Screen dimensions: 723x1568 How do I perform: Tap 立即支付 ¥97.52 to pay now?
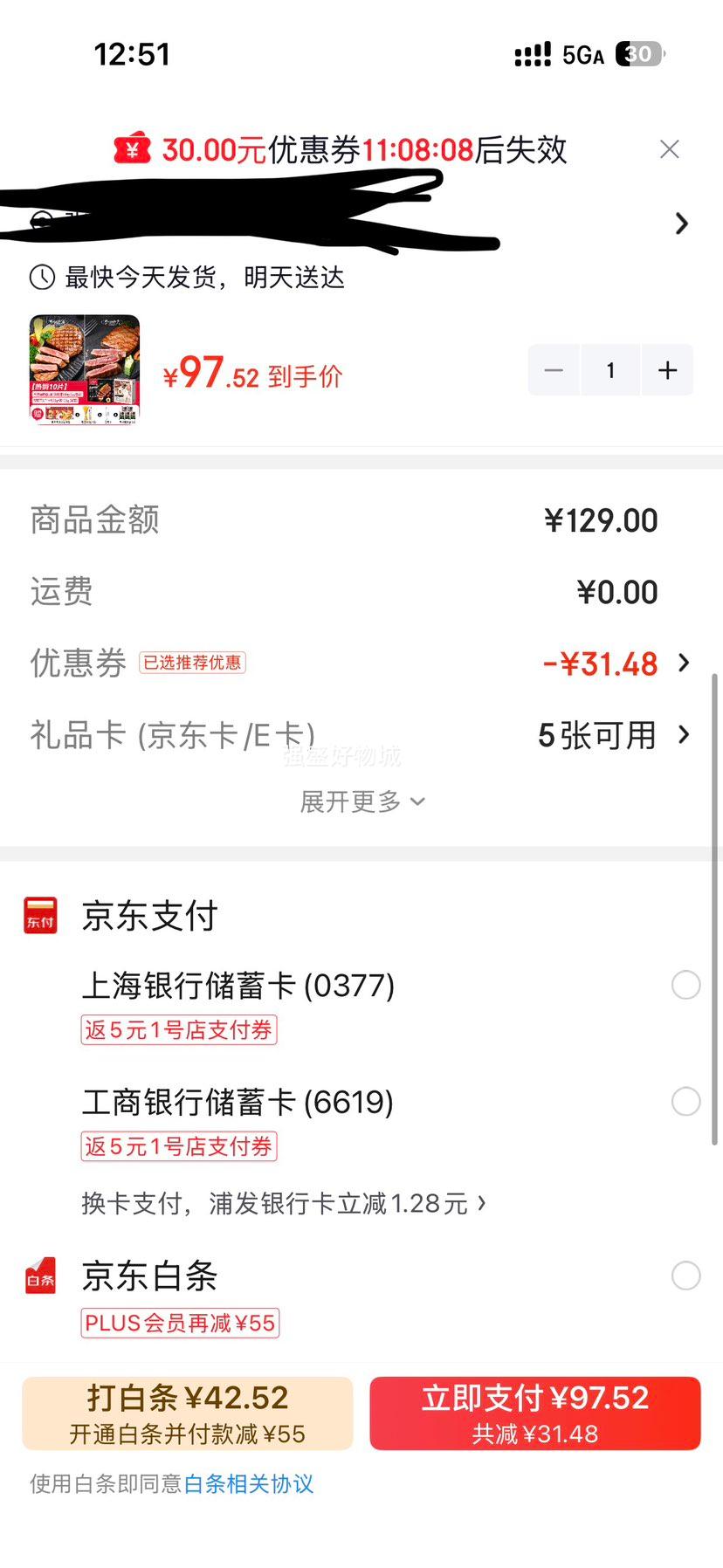[534, 1413]
